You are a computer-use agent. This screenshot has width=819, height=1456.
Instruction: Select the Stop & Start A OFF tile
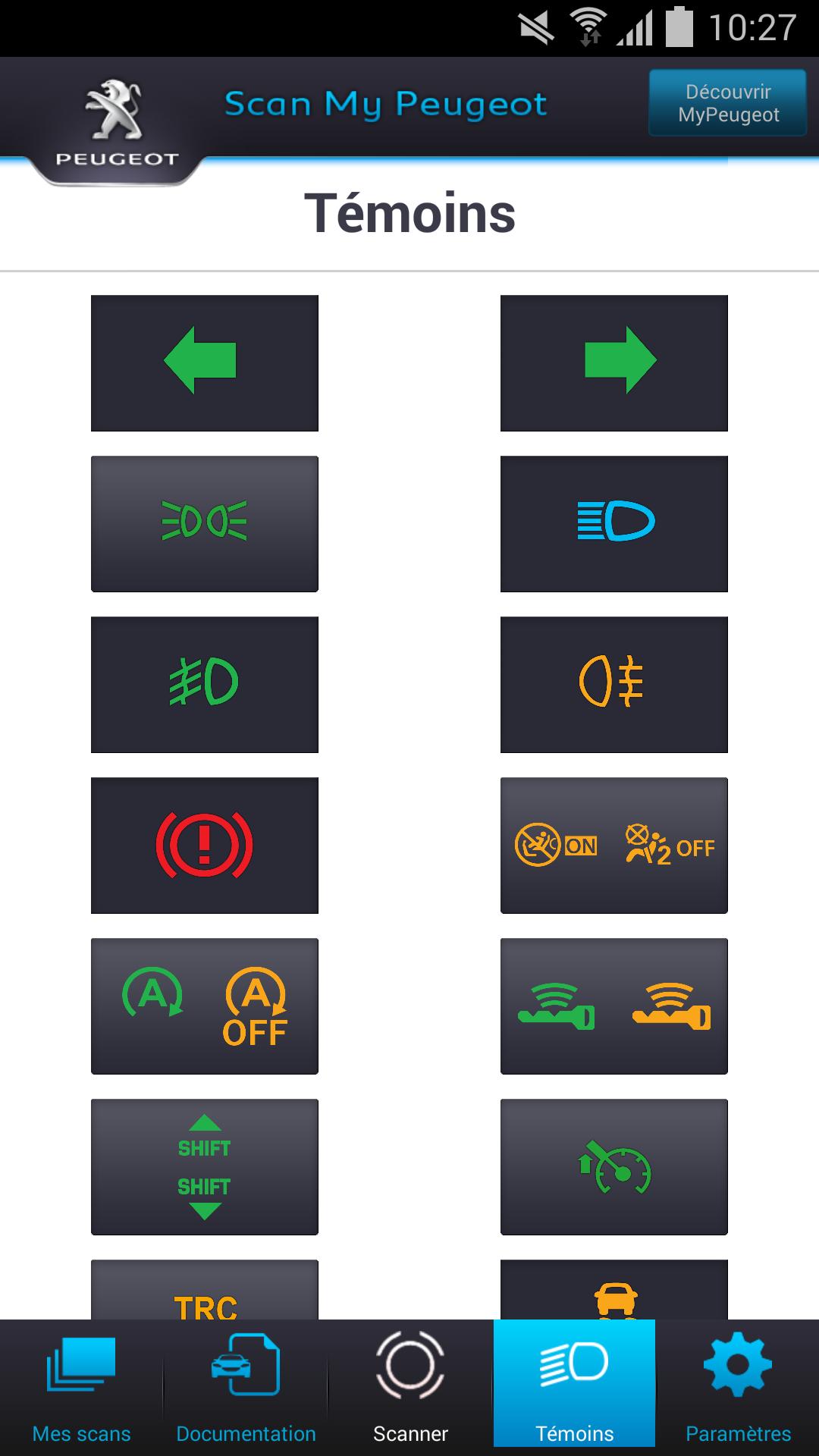point(204,1006)
